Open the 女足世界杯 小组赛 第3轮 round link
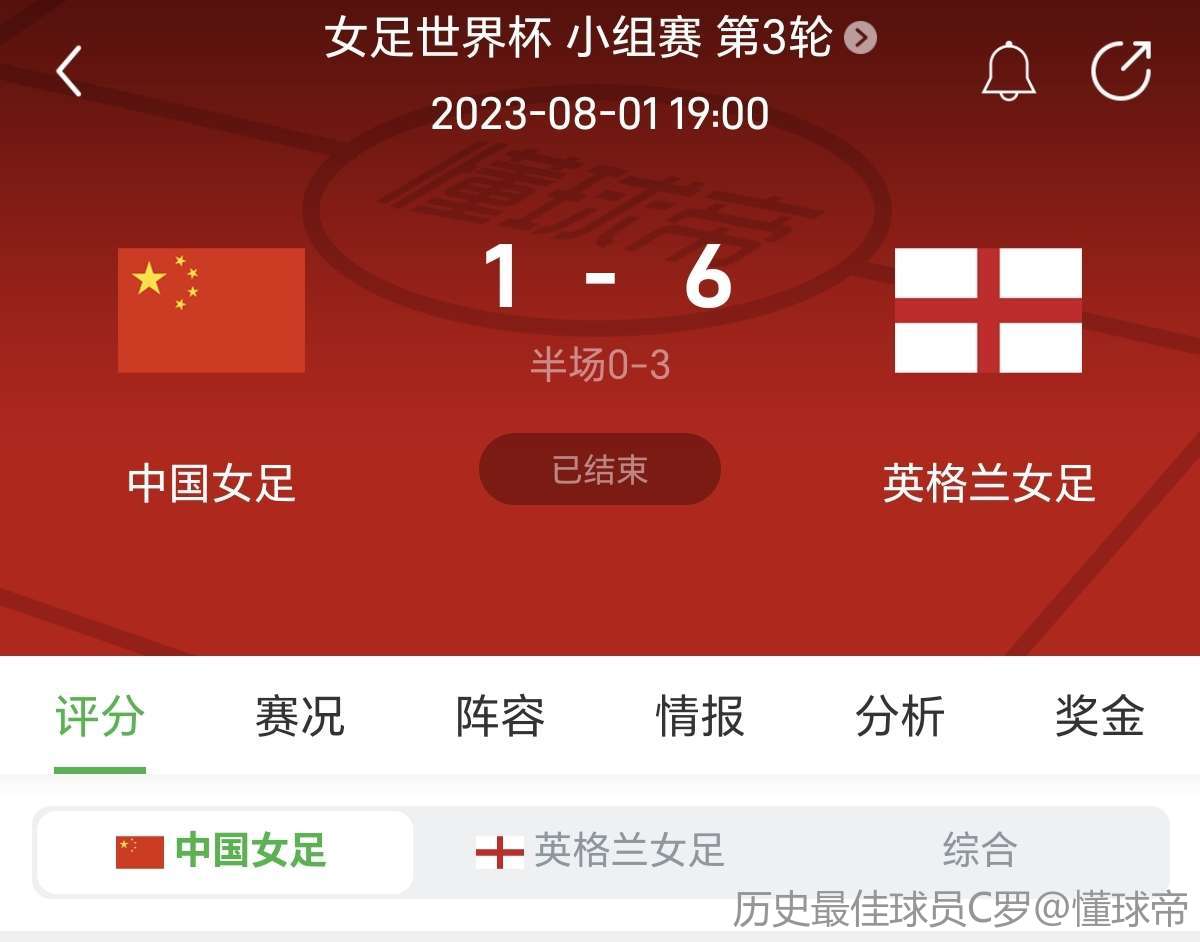This screenshot has width=1200, height=942. 600,38
